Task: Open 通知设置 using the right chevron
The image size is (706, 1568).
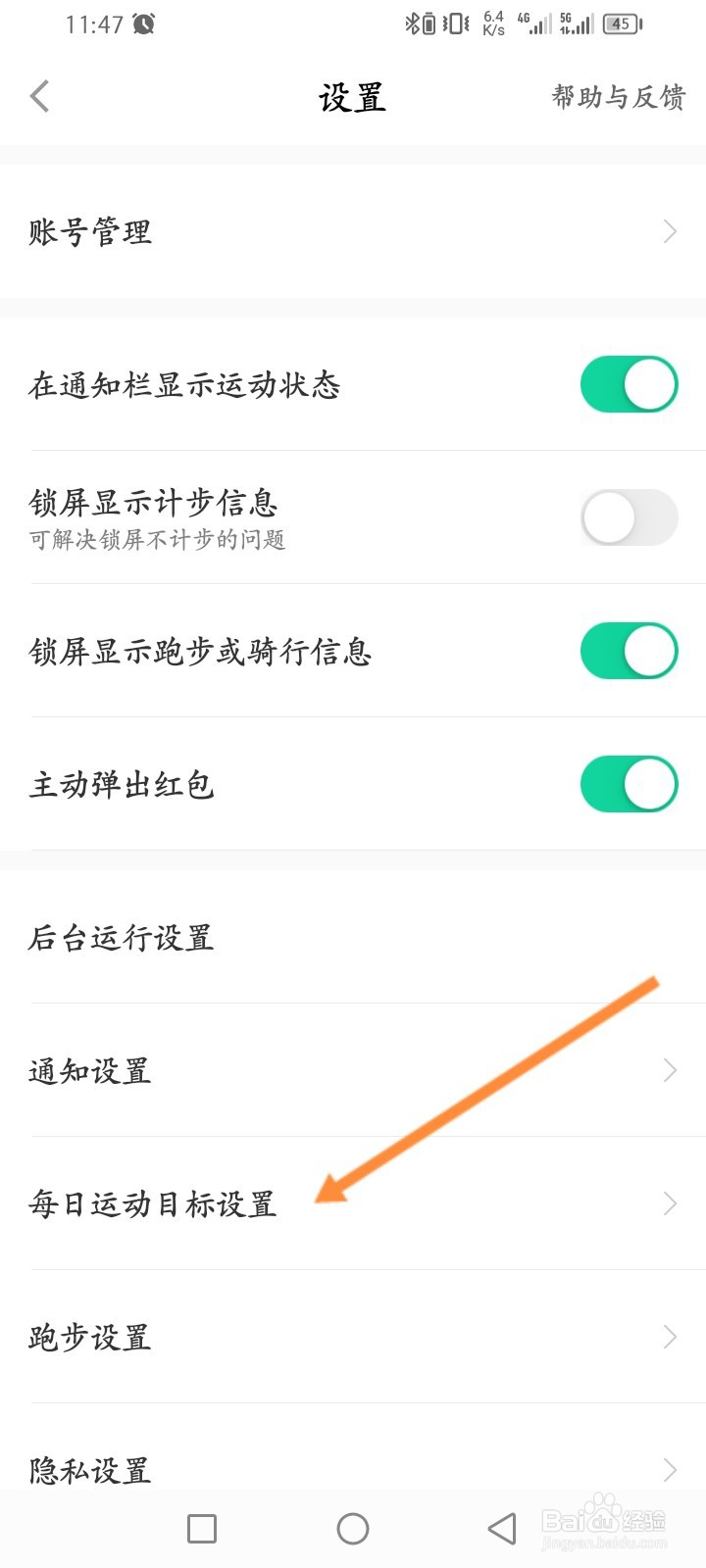Action: tap(670, 1070)
